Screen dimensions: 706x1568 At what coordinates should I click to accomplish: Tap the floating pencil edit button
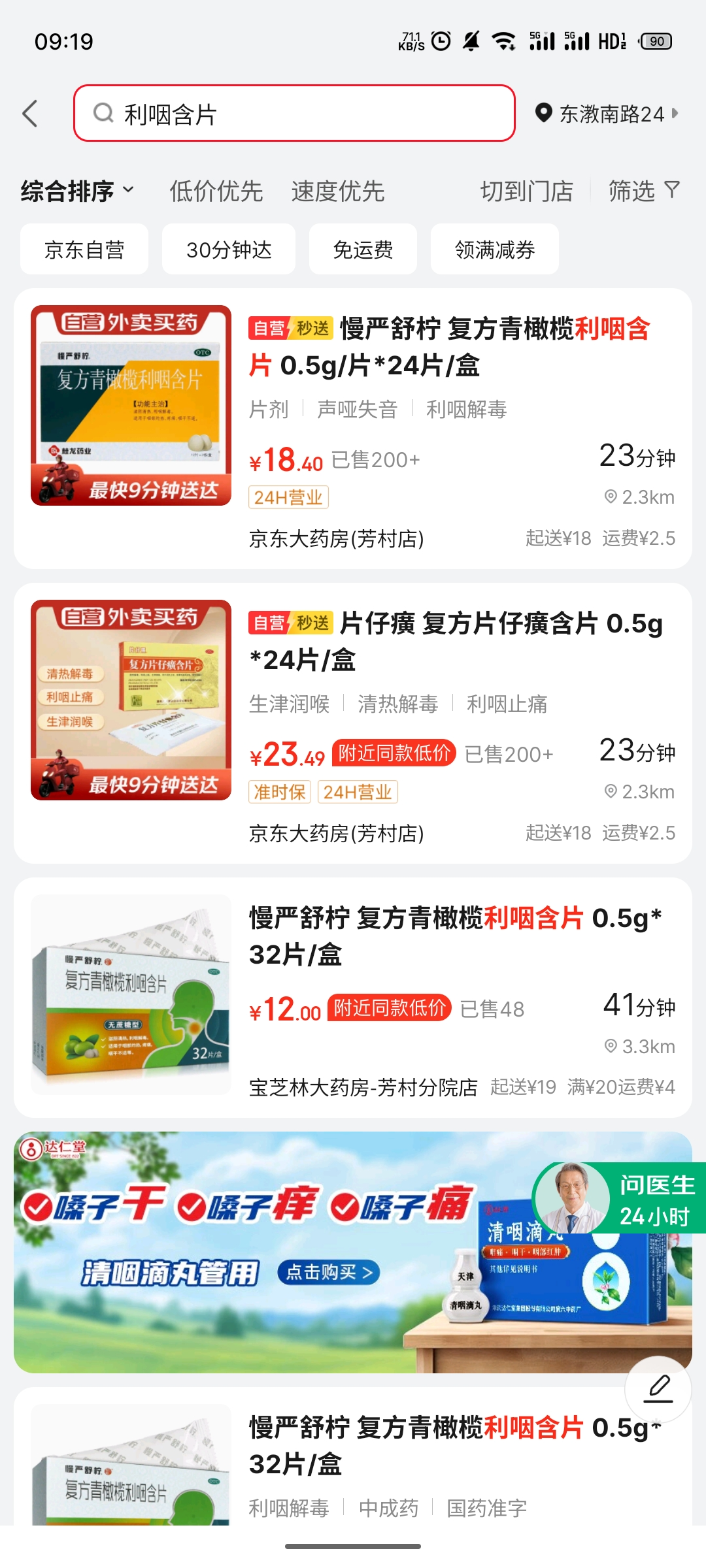658,1388
